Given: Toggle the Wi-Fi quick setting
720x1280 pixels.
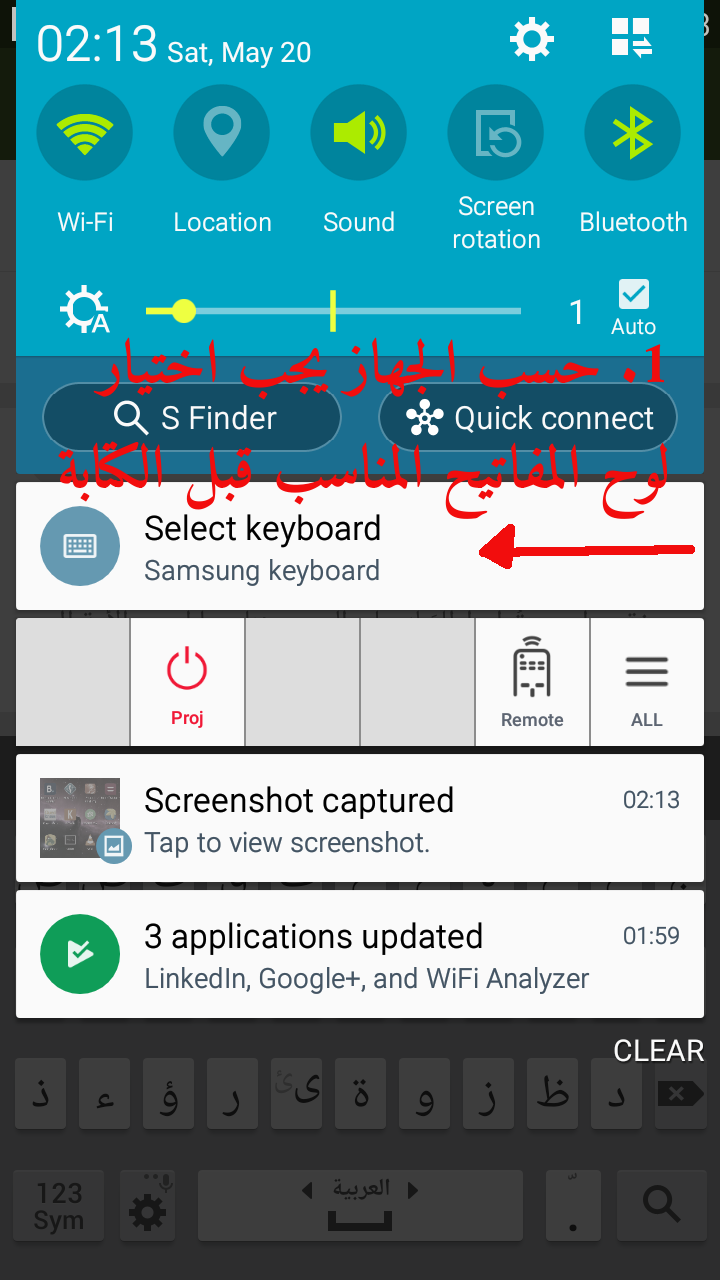Looking at the screenshot, I should click(x=85, y=133).
